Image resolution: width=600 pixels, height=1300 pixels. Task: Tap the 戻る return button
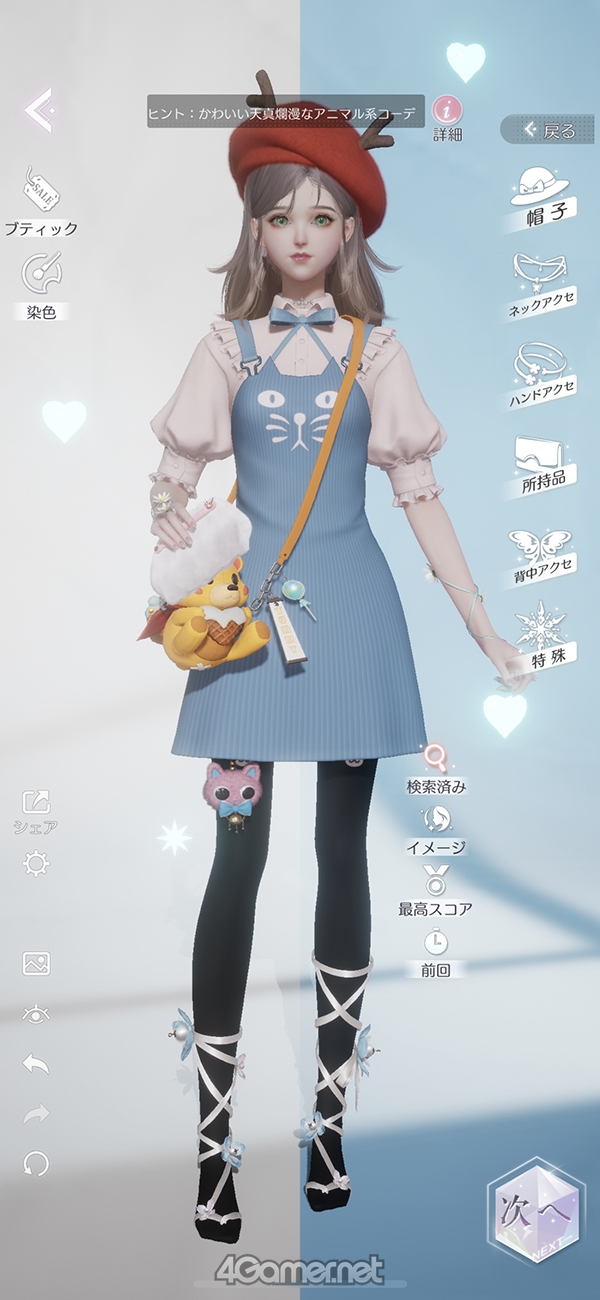click(x=550, y=130)
